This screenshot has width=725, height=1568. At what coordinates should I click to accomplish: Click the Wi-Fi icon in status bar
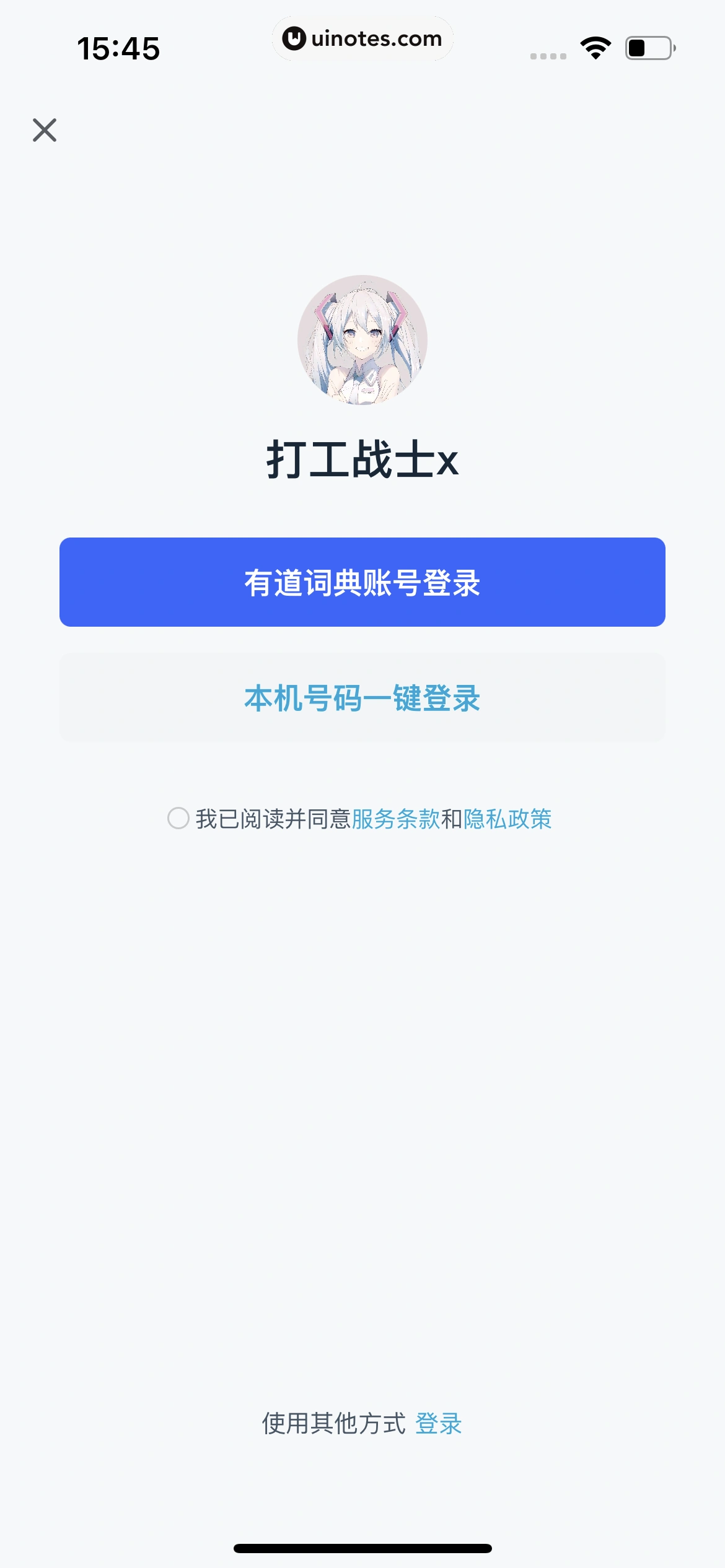point(594,46)
